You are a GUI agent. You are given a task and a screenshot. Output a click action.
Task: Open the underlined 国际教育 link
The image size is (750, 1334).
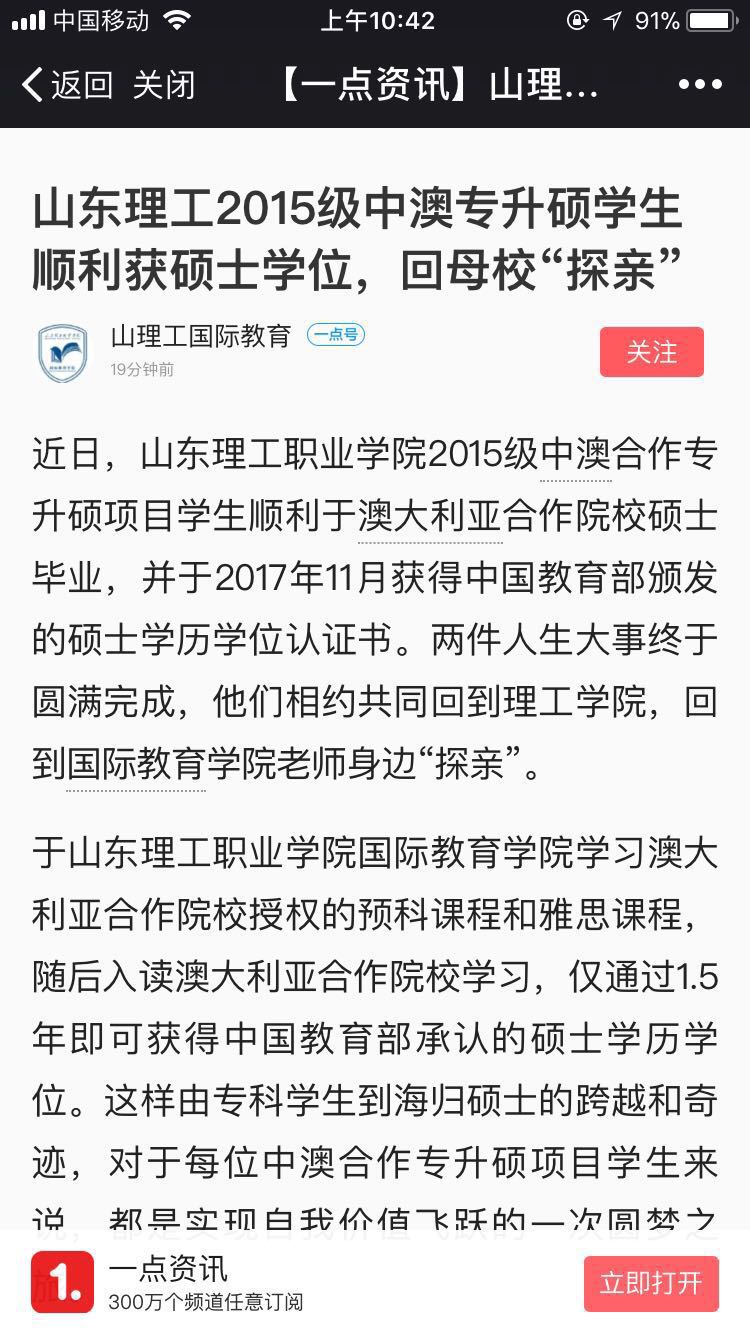tap(136, 765)
